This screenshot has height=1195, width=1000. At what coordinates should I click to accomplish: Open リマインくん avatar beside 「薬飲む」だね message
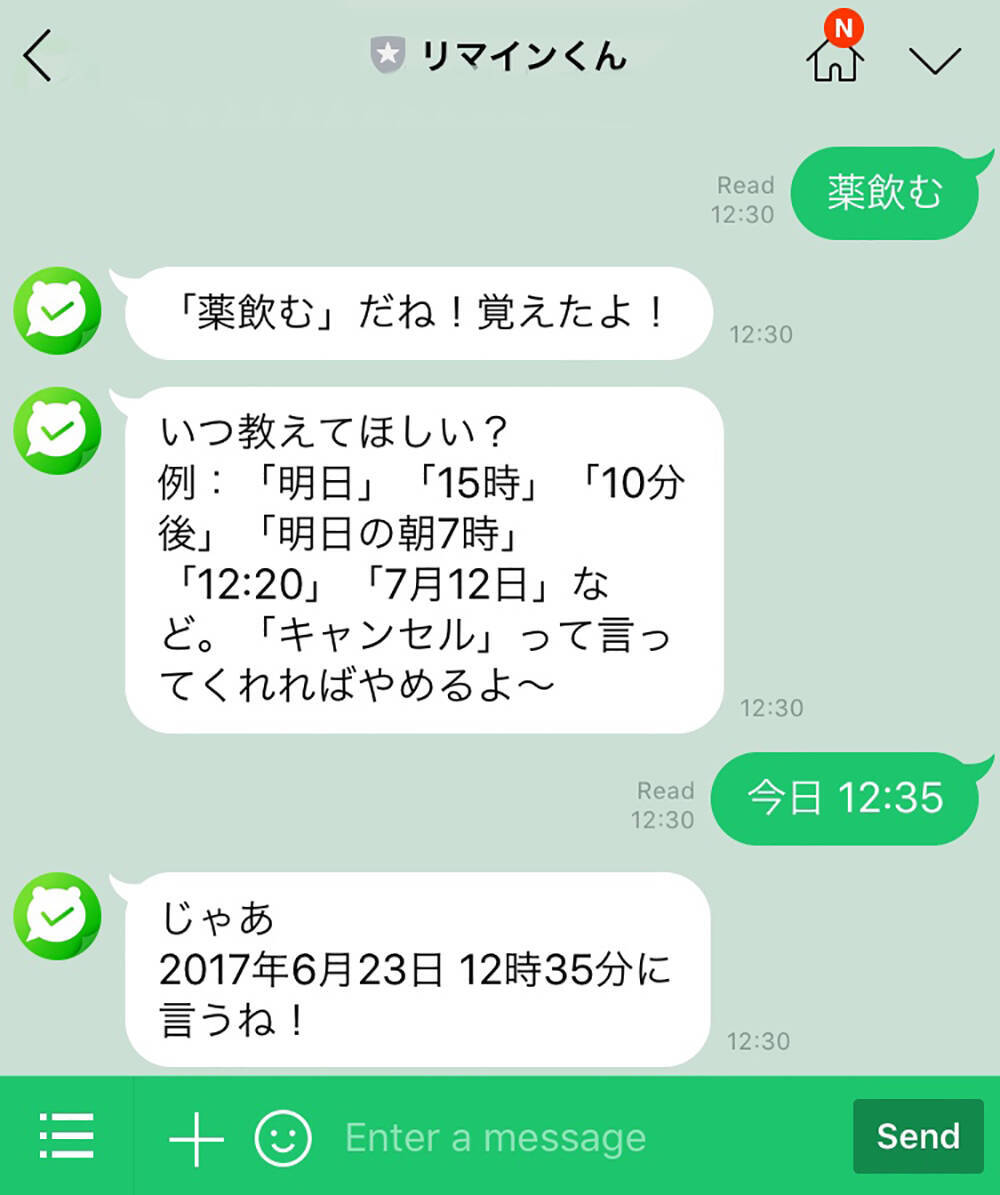(57, 311)
